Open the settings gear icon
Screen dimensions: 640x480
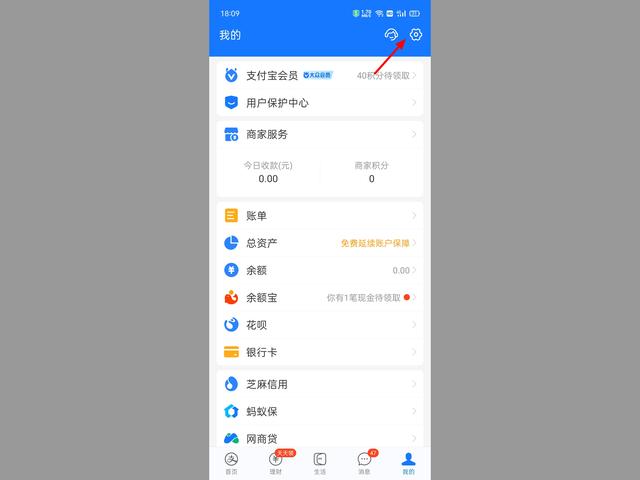[x=416, y=35]
